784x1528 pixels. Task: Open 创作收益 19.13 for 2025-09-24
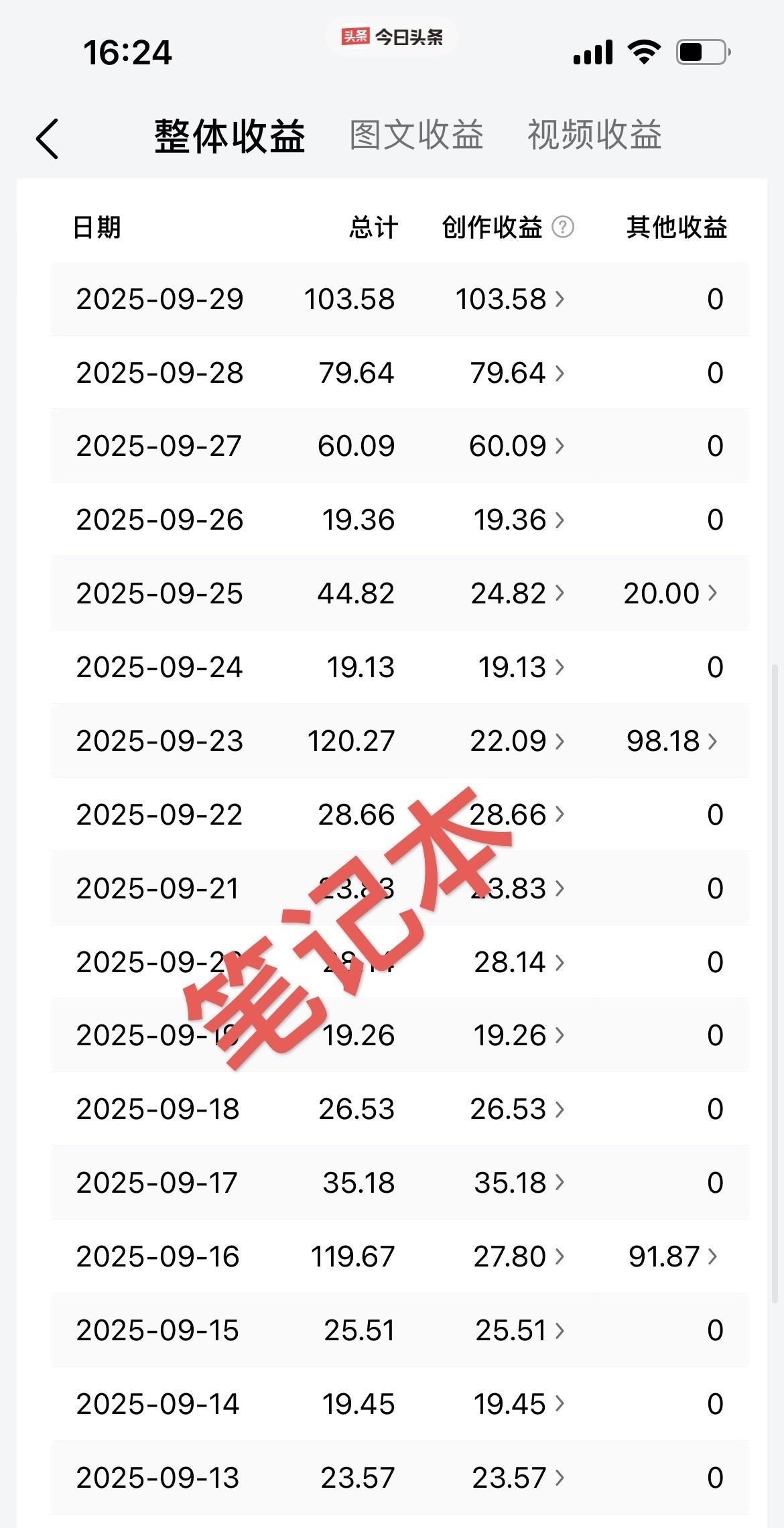[520, 667]
